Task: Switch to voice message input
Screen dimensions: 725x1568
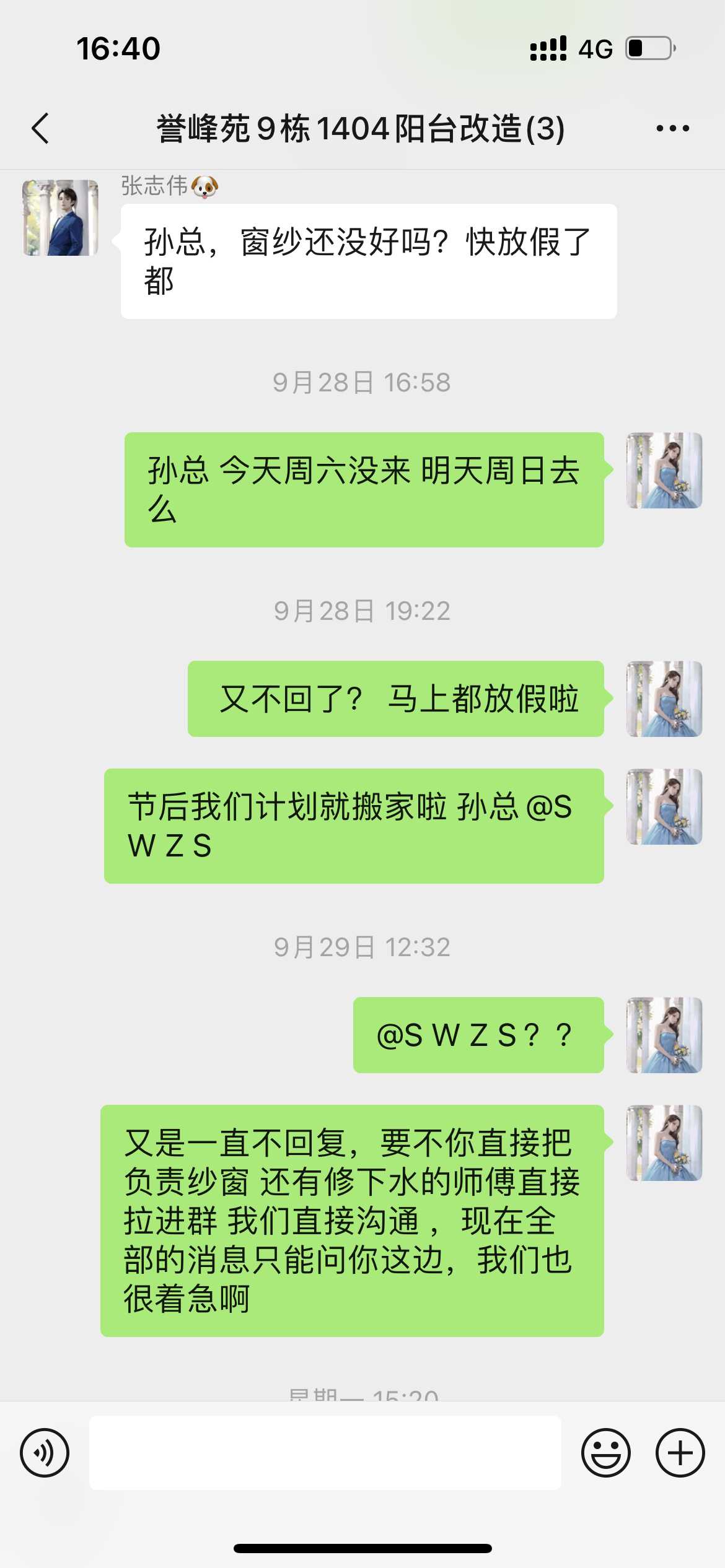Action: [x=45, y=1453]
